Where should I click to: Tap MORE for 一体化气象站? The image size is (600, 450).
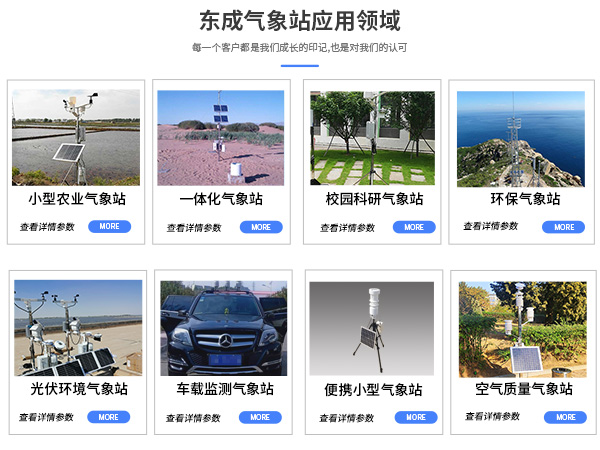click(x=261, y=227)
